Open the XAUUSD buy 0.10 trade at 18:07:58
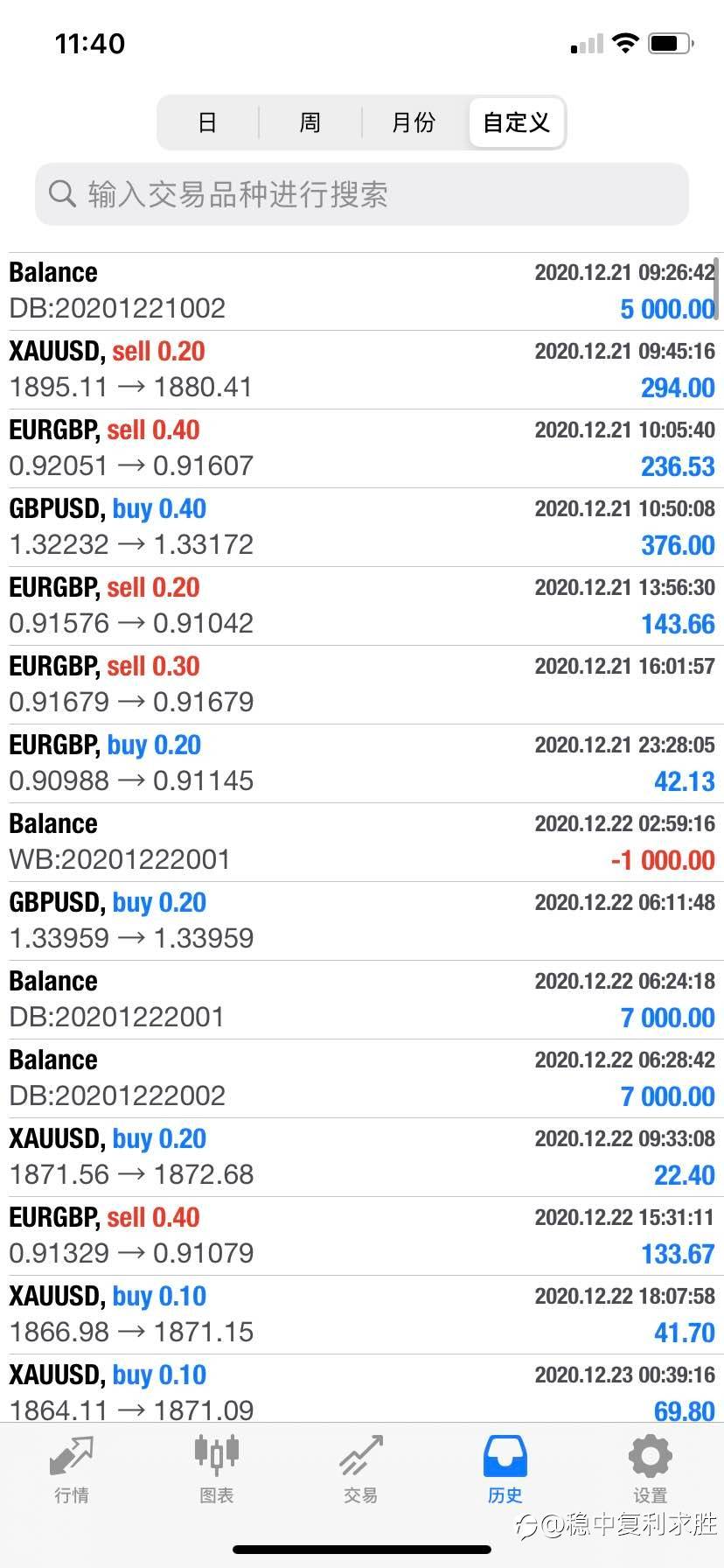The image size is (724, 1568). [362, 1315]
